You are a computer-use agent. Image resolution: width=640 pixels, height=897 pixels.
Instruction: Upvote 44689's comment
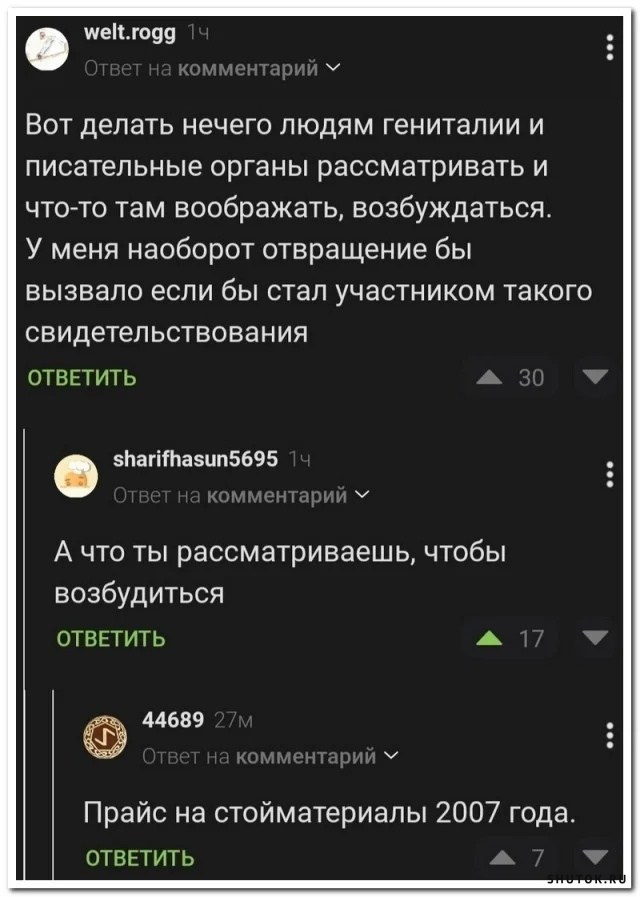click(x=505, y=855)
